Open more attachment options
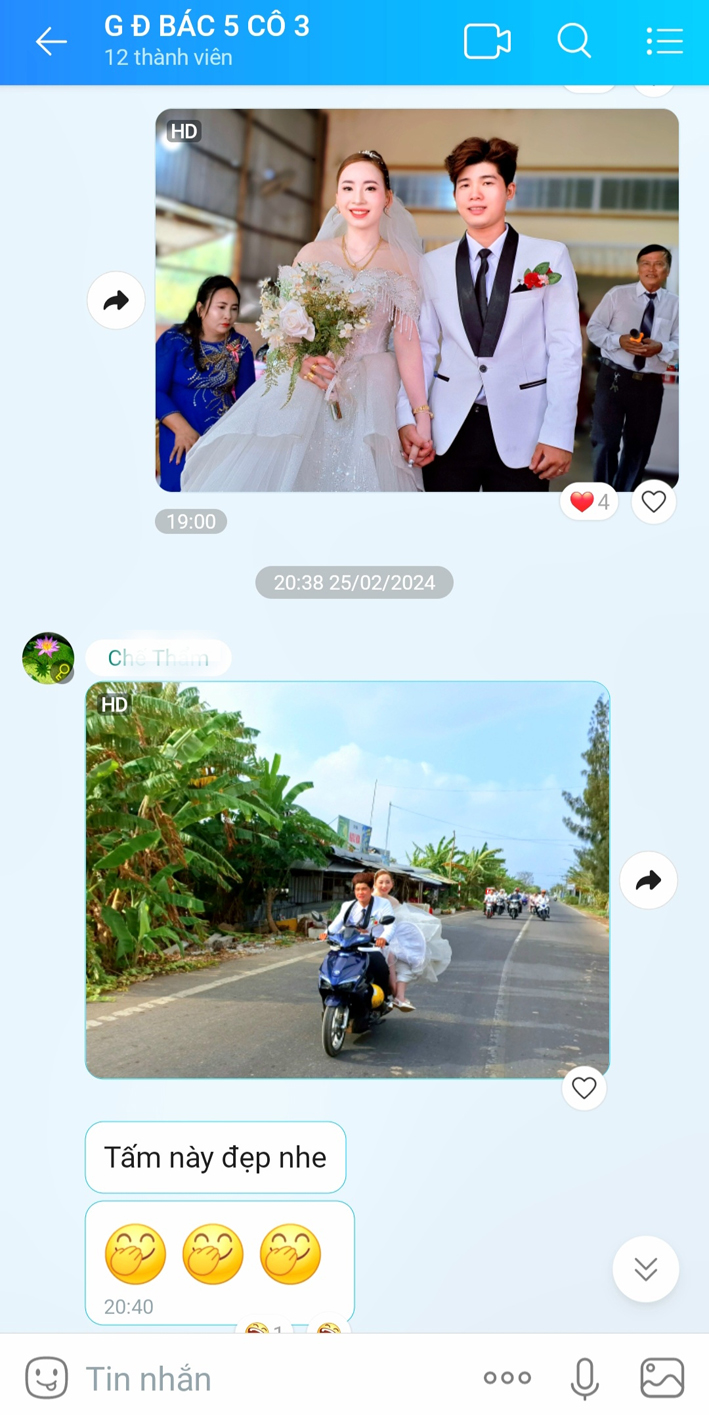709x1415 pixels. pos(507,1378)
